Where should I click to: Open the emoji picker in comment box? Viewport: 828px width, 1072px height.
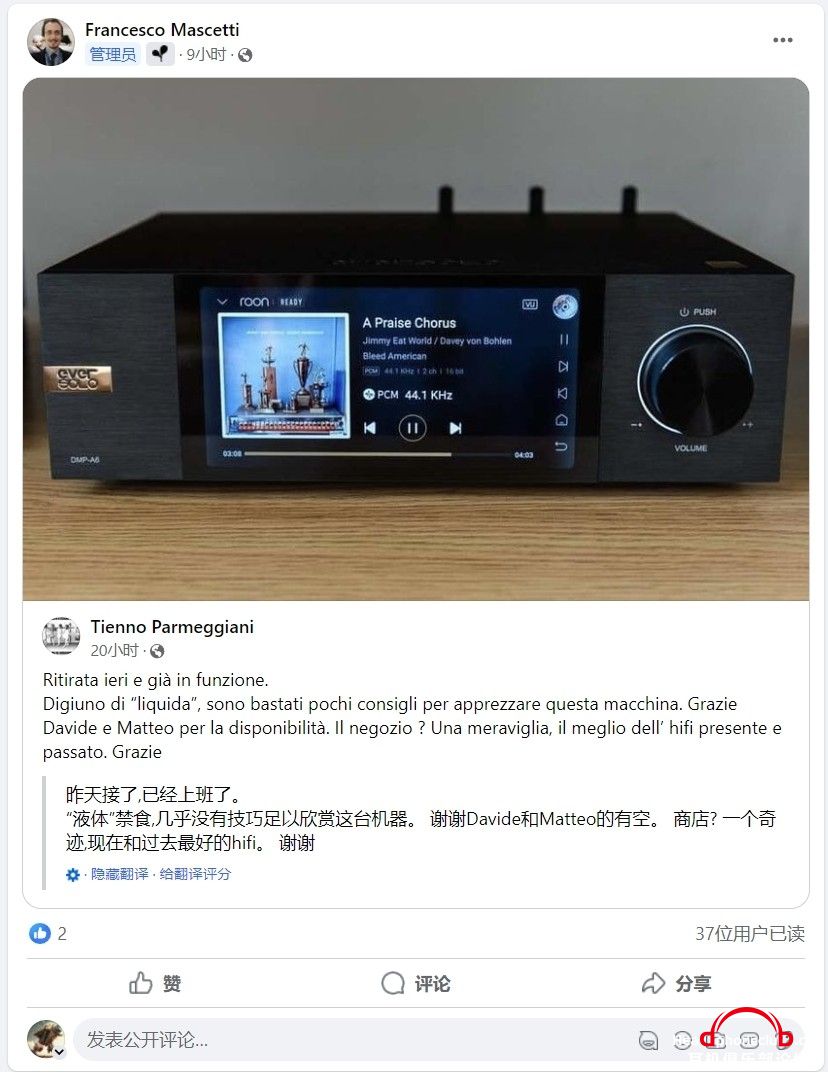click(x=683, y=1040)
